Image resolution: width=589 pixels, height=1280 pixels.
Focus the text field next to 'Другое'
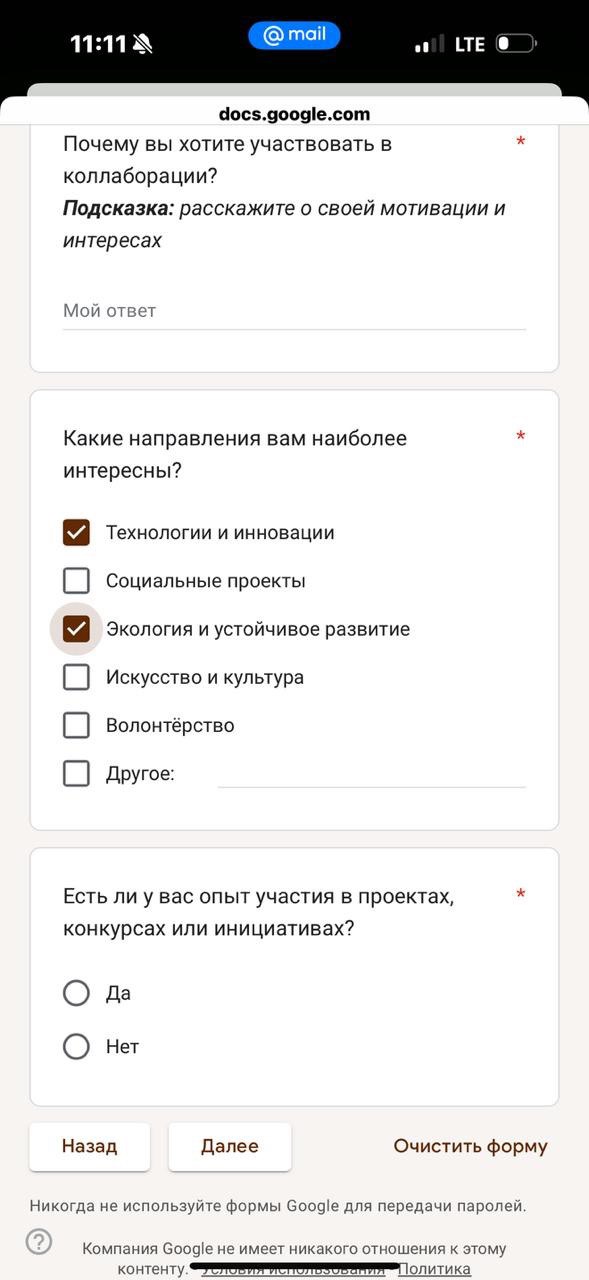click(x=371, y=773)
